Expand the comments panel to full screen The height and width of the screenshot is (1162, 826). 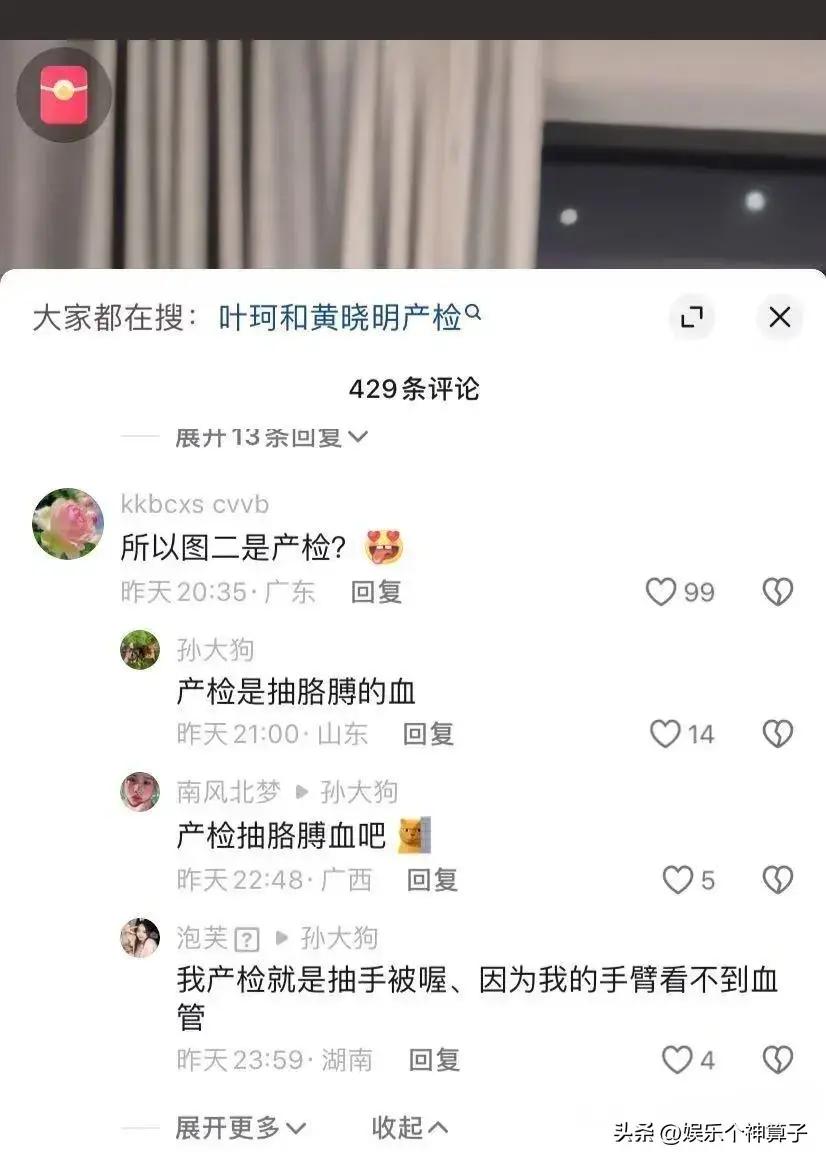click(691, 318)
